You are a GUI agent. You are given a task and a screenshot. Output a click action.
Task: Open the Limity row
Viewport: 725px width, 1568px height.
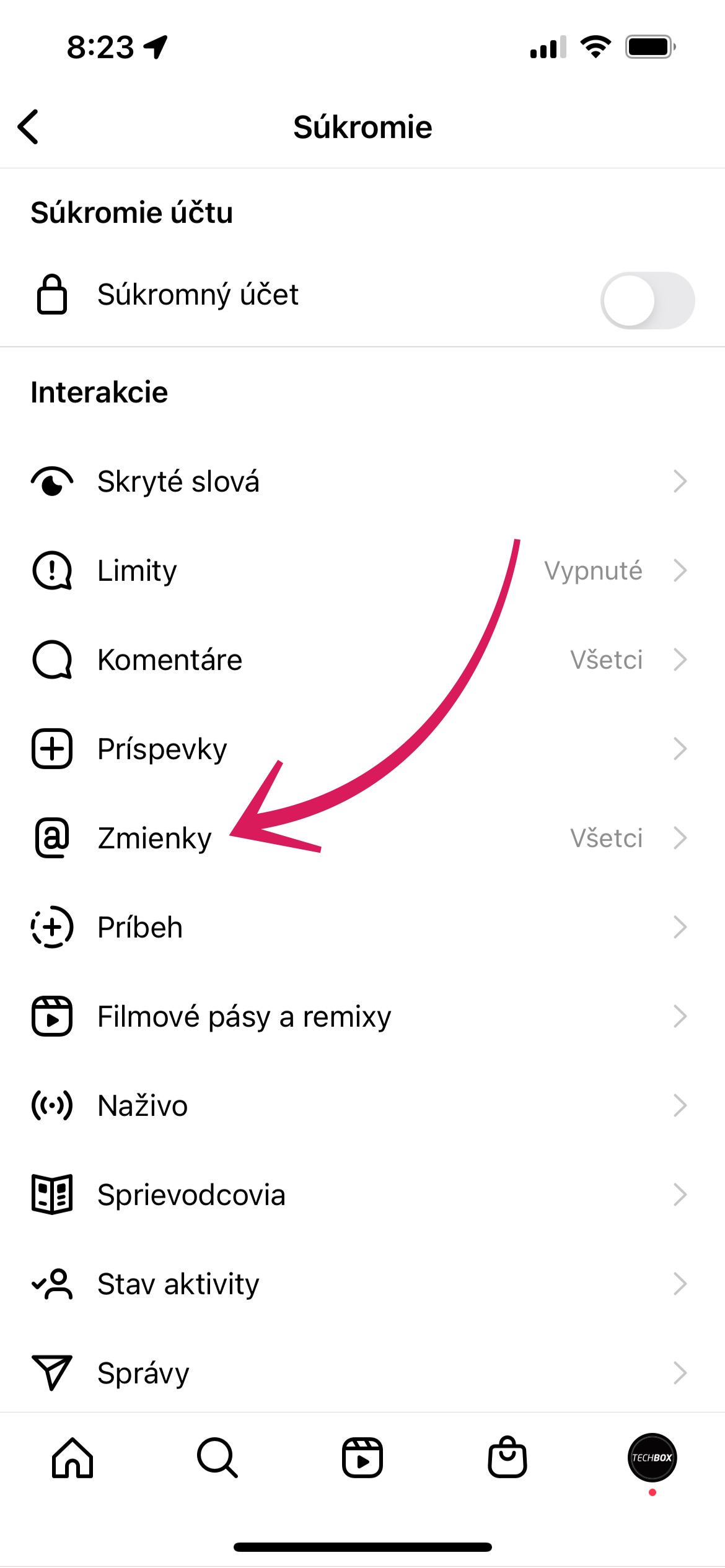[362, 570]
